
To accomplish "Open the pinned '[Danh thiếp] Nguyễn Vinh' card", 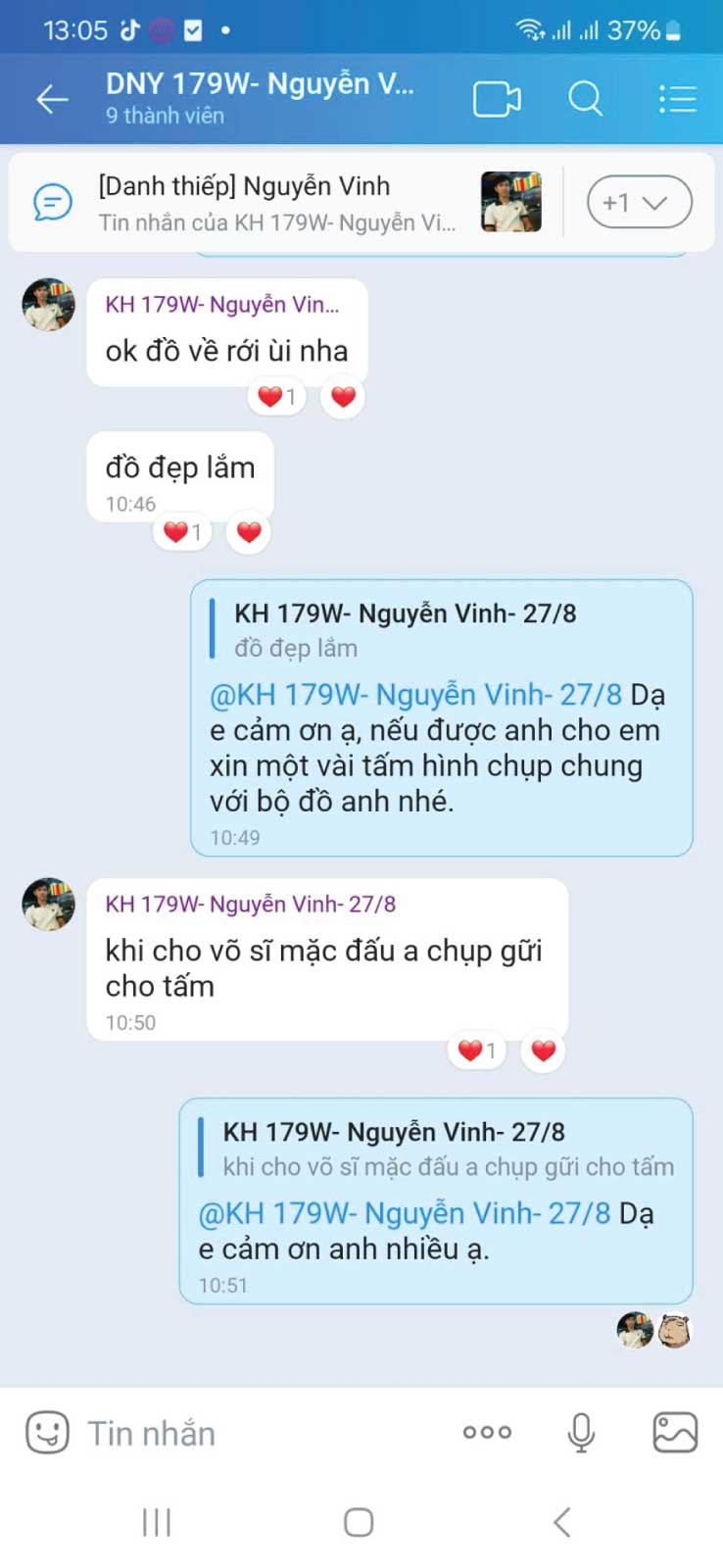I will coord(243,186).
